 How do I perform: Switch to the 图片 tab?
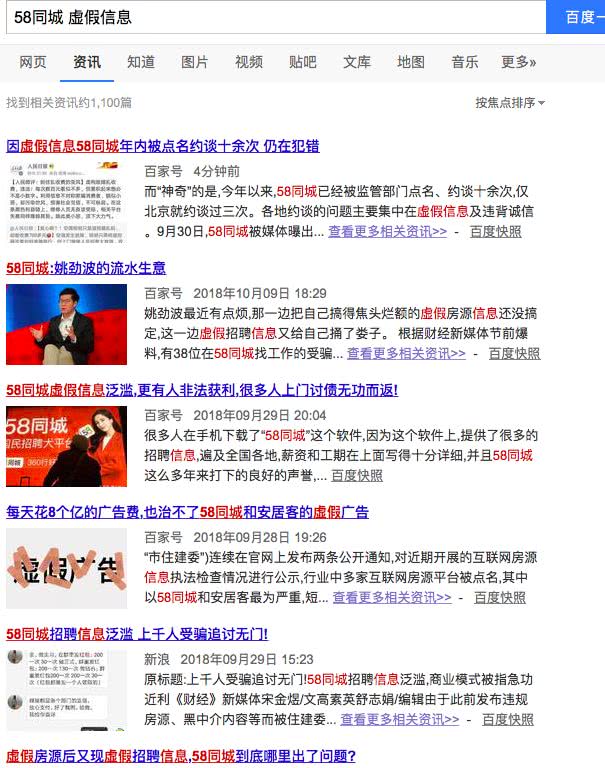pyautogui.click(x=195, y=62)
